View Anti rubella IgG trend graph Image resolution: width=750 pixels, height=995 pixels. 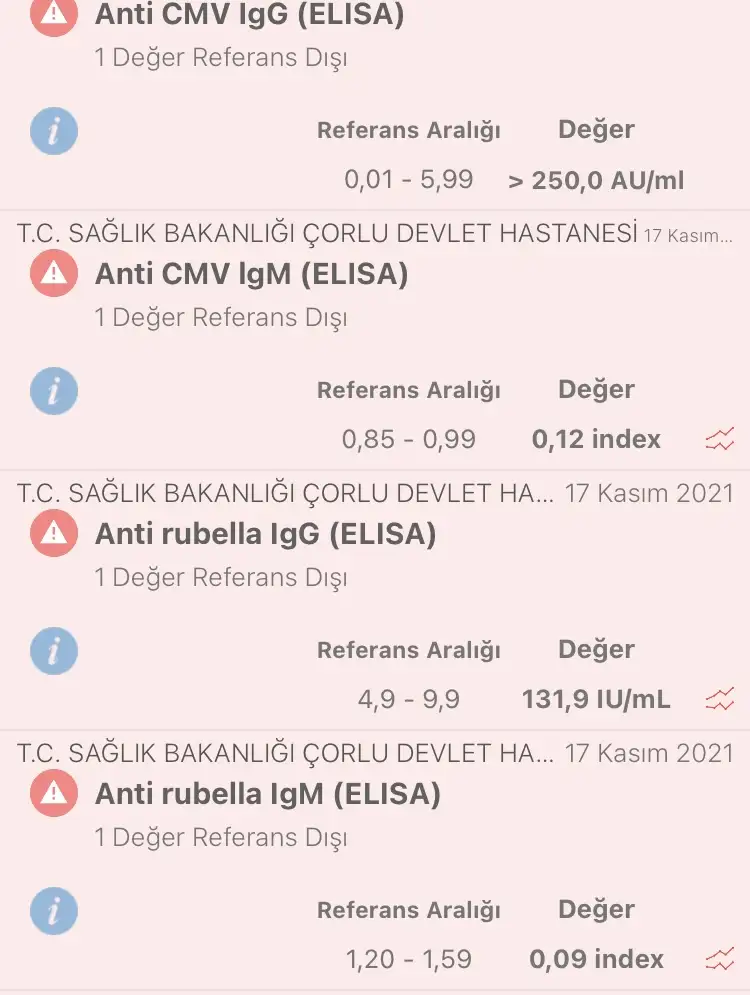[719, 699]
